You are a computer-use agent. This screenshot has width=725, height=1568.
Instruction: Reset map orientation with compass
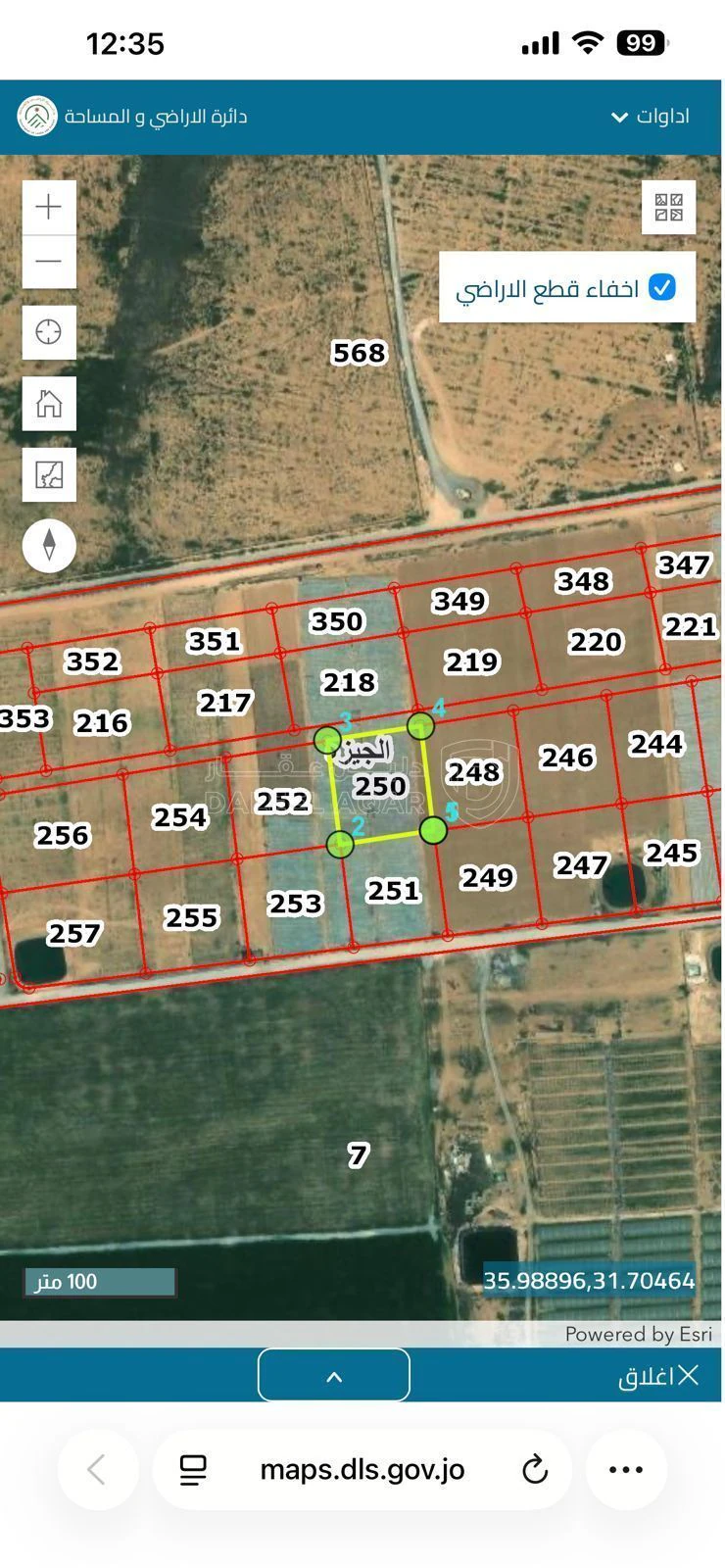(49, 544)
